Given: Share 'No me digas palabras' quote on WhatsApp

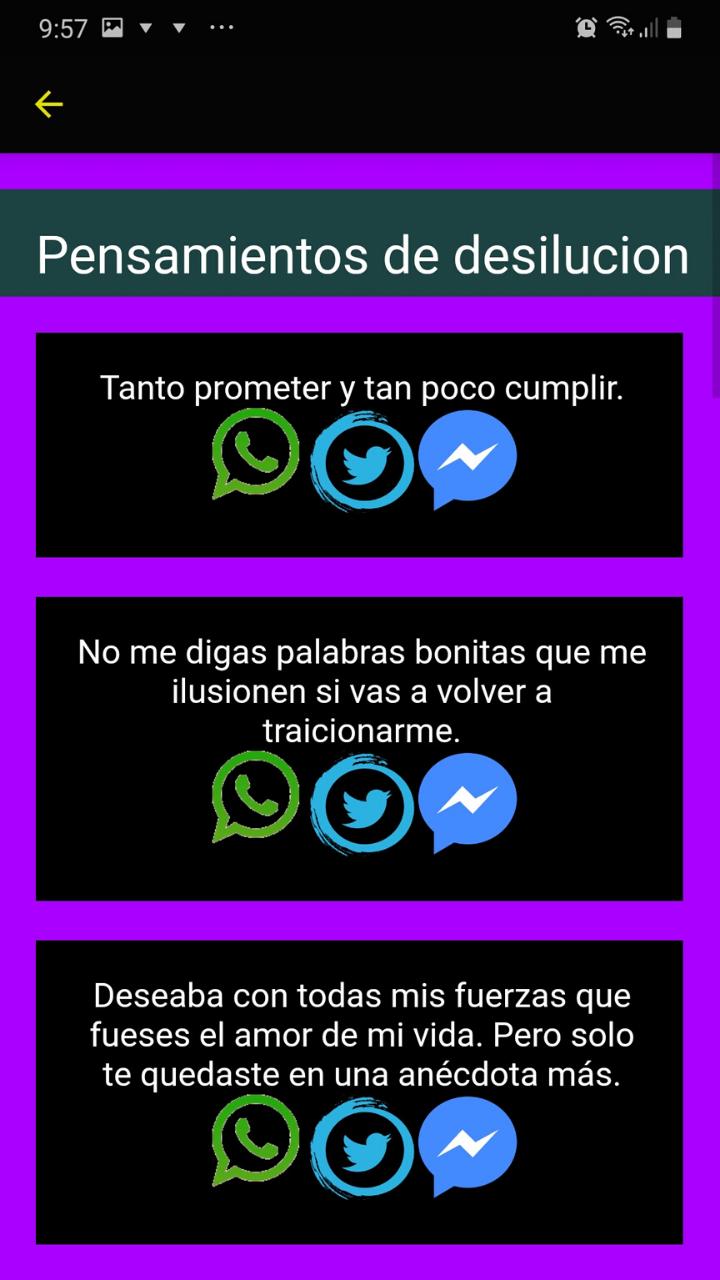Looking at the screenshot, I should 255,796.
